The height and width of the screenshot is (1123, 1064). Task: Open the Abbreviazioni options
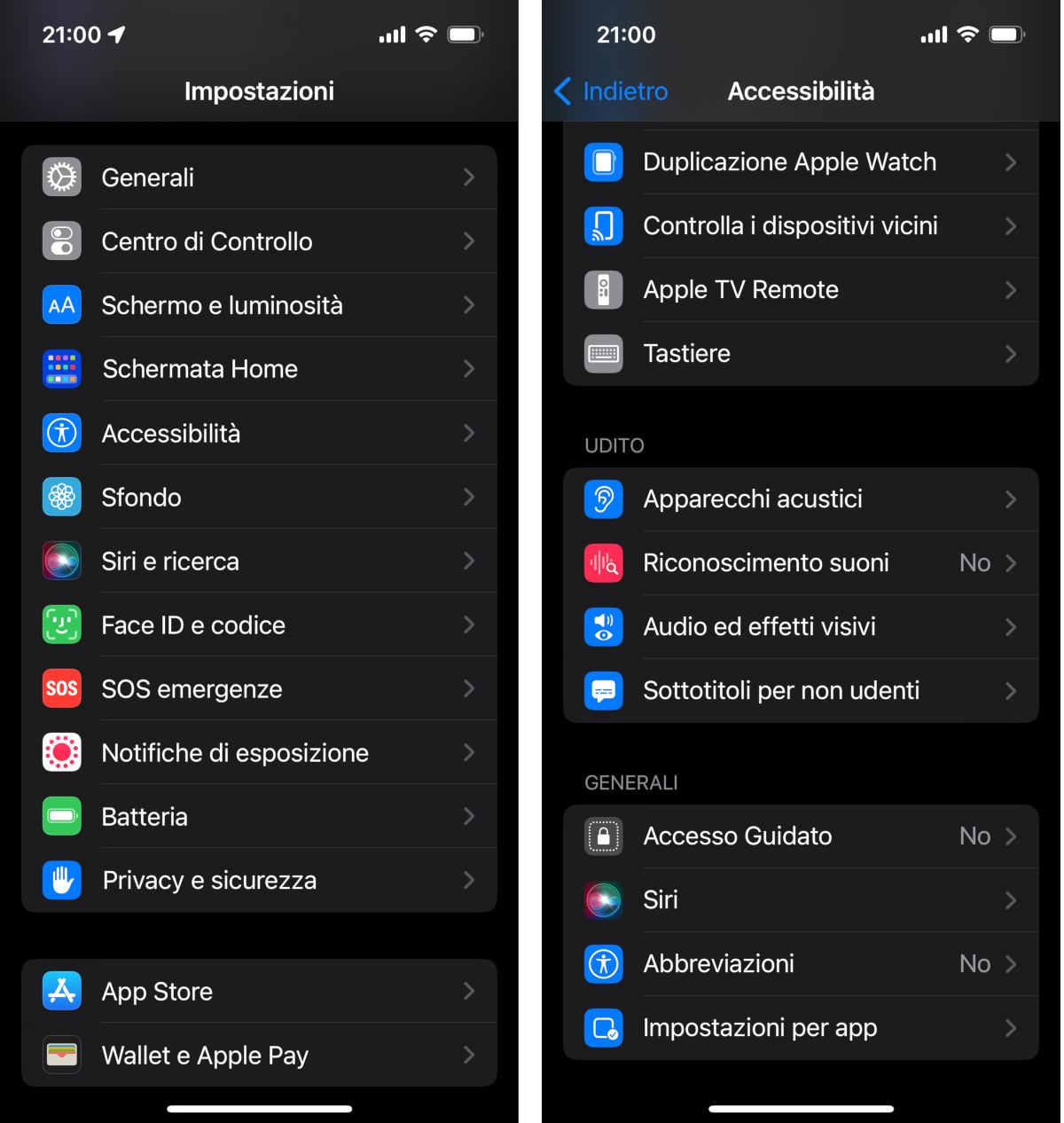tap(798, 963)
